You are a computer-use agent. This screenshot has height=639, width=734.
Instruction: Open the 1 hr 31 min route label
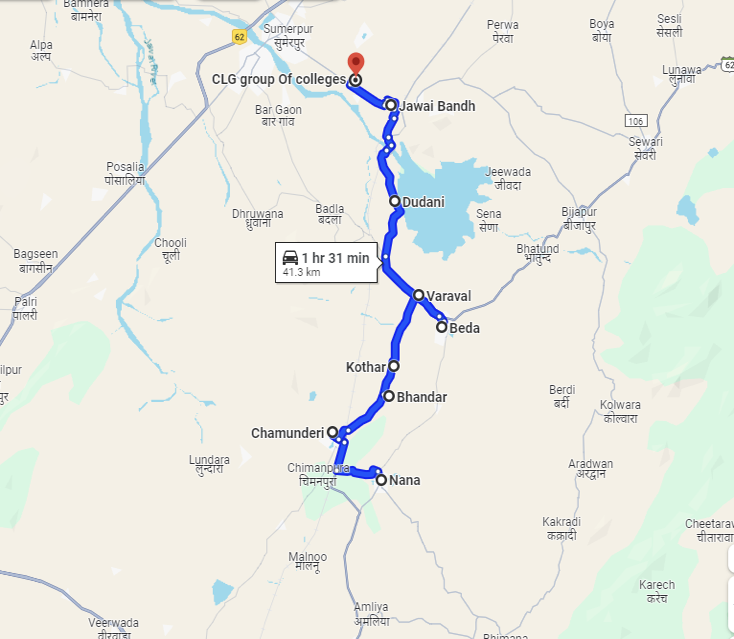tap(326, 263)
